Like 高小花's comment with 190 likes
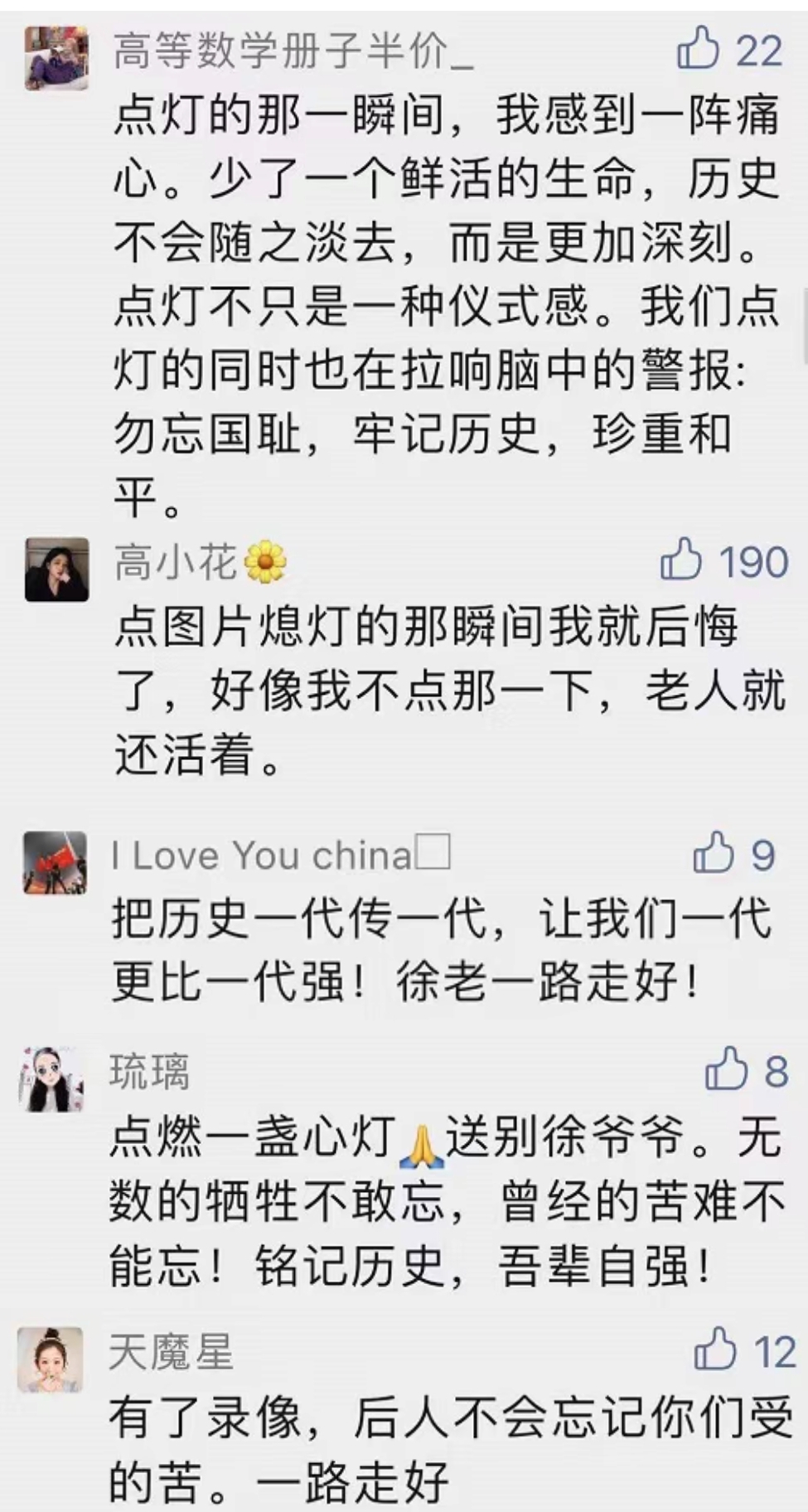The width and height of the screenshot is (808, 1512). point(681,560)
